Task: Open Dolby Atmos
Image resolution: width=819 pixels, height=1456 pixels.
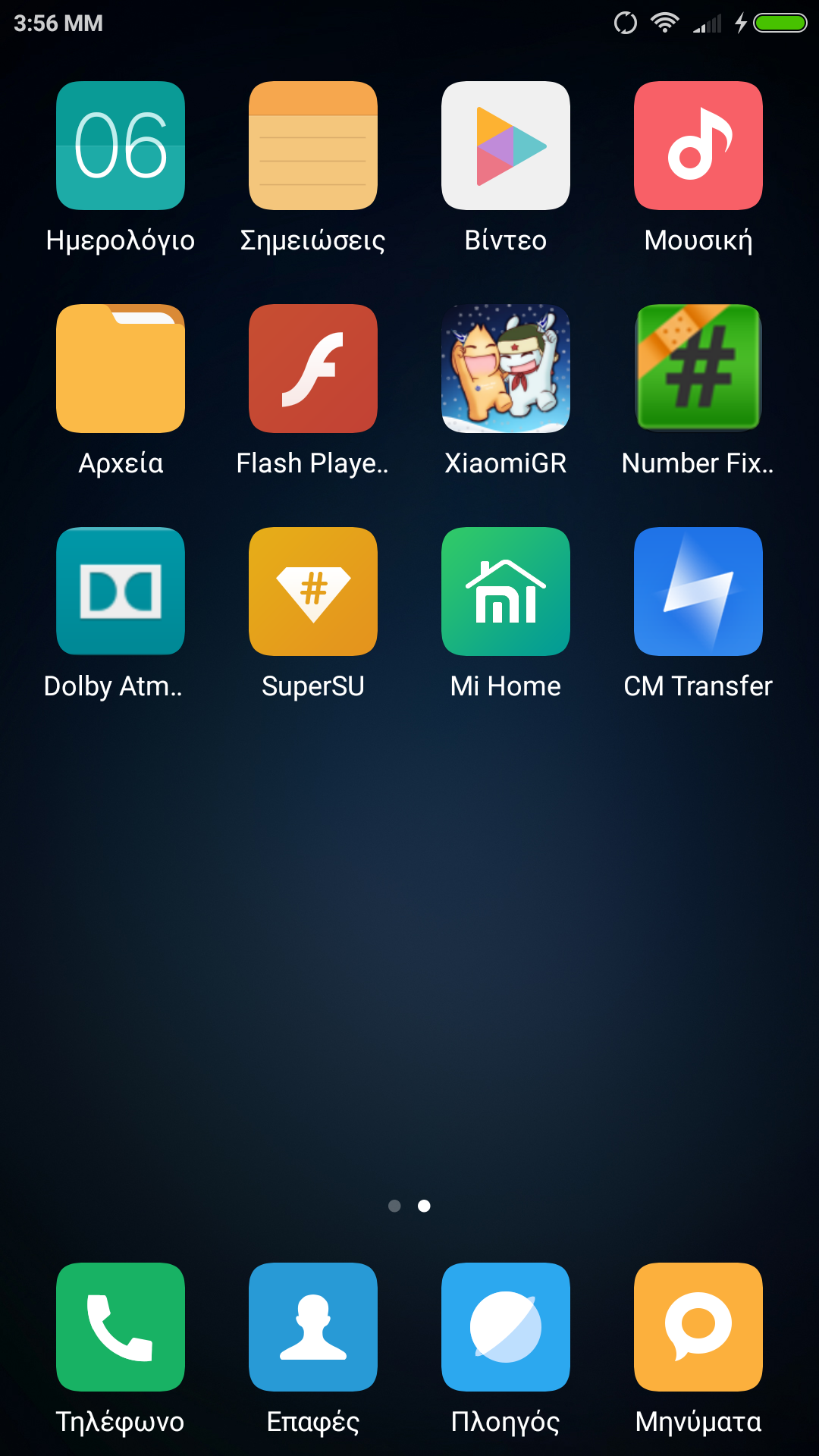Action: tap(121, 591)
